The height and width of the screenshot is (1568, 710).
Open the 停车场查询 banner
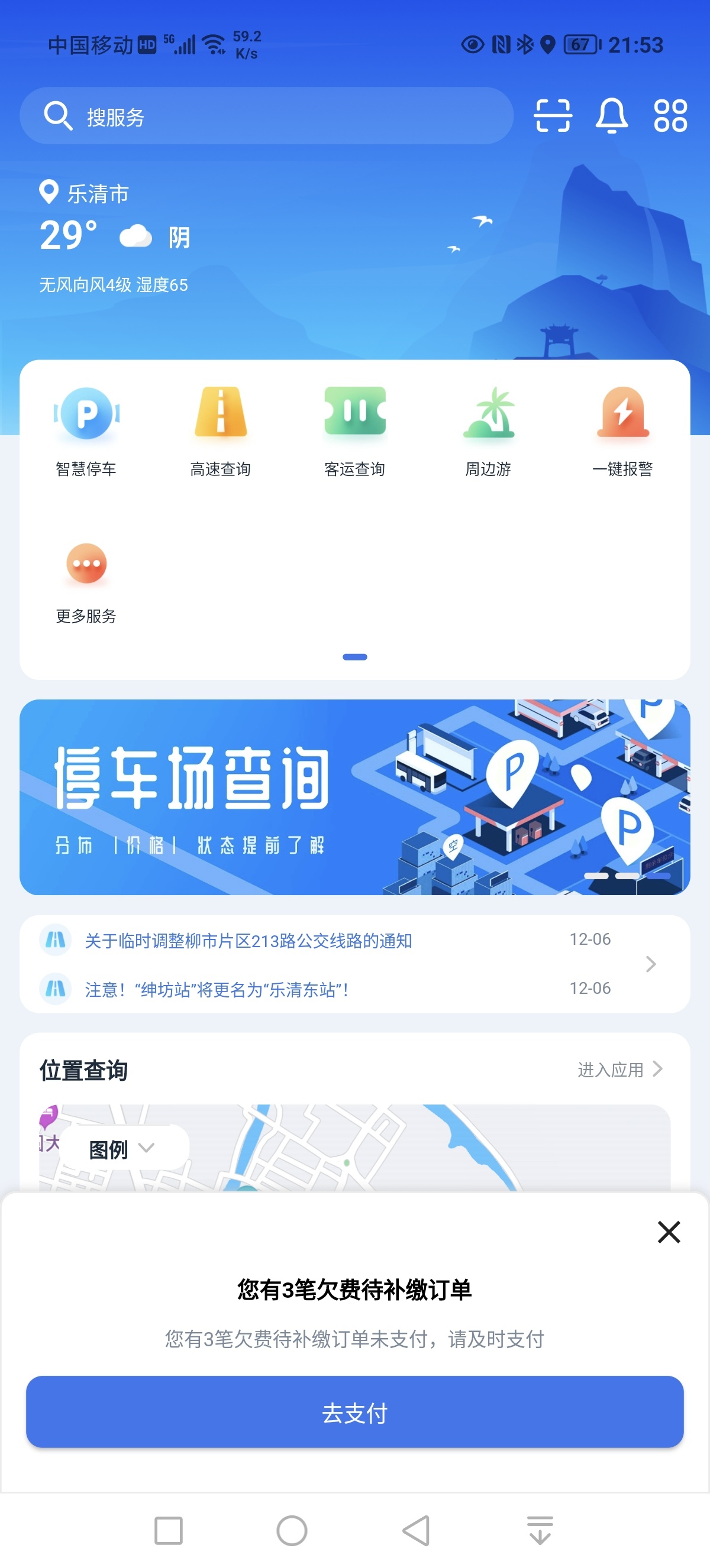coord(354,796)
